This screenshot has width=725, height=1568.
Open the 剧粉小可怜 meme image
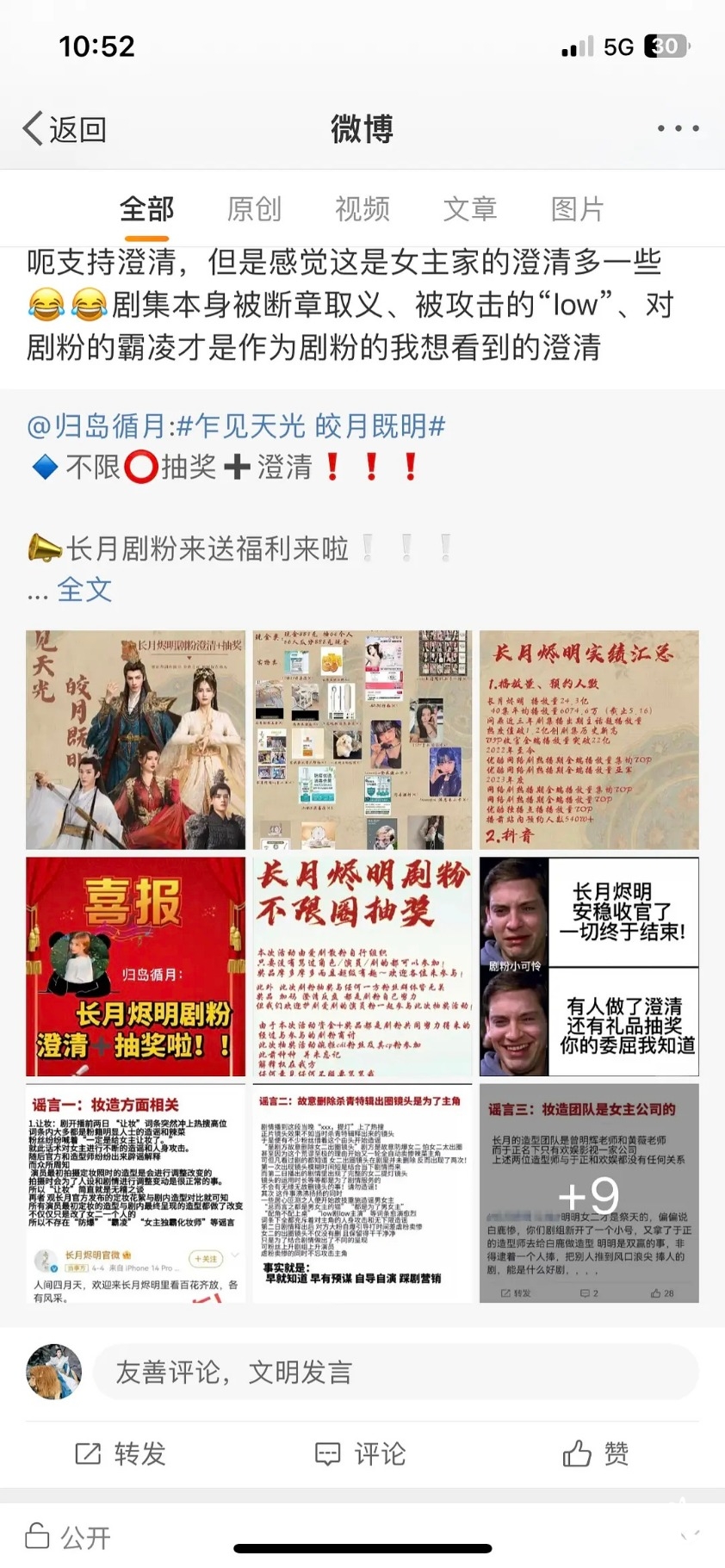[x=589, y=966]
